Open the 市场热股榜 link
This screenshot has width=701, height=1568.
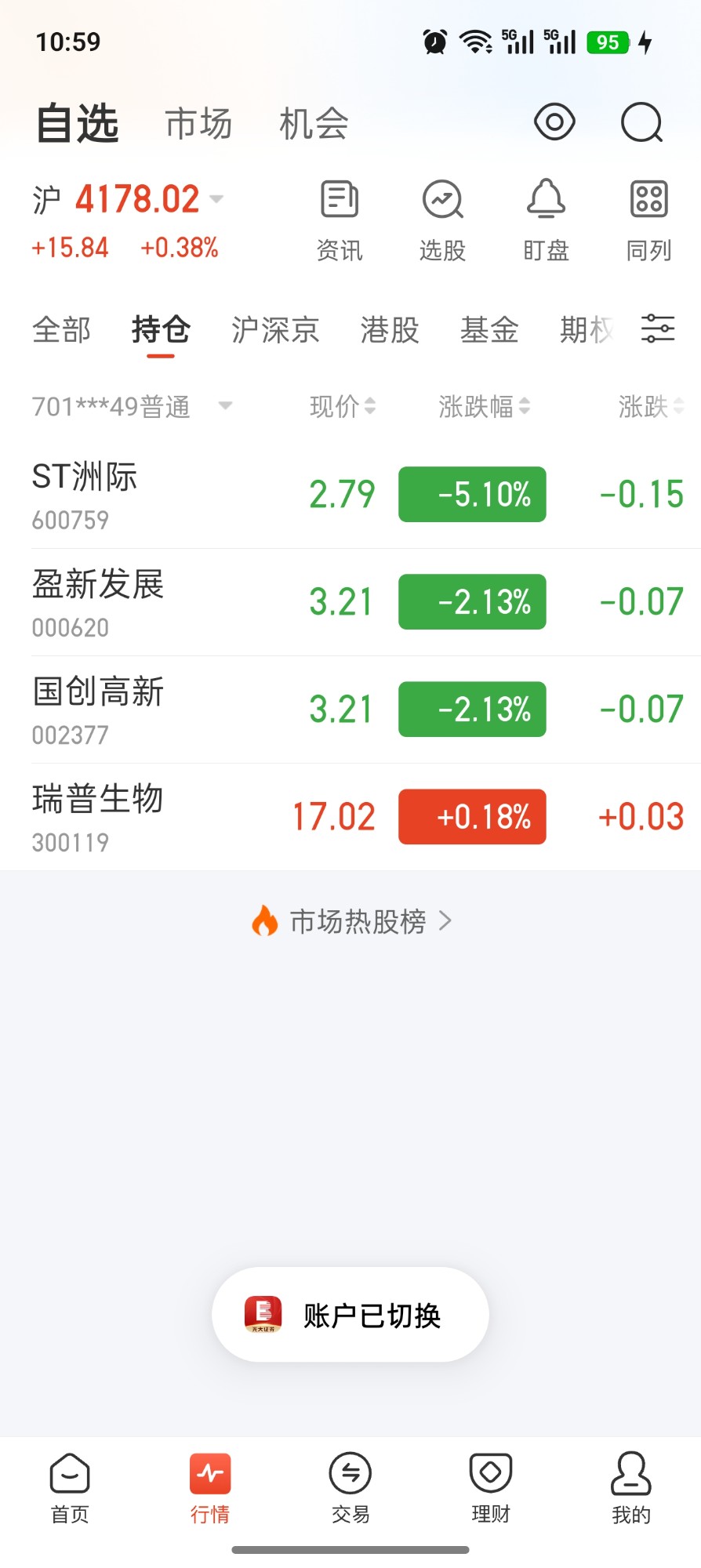click(x=351, y=921)
